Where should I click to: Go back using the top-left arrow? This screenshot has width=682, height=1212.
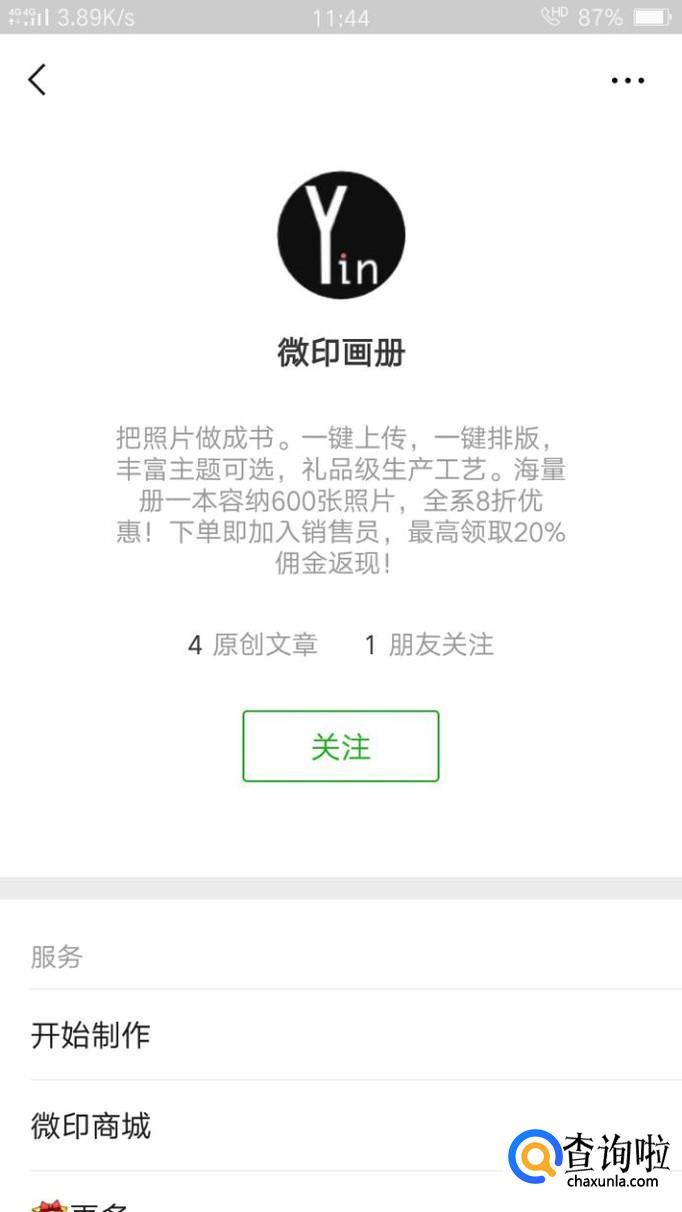point(38,80)
